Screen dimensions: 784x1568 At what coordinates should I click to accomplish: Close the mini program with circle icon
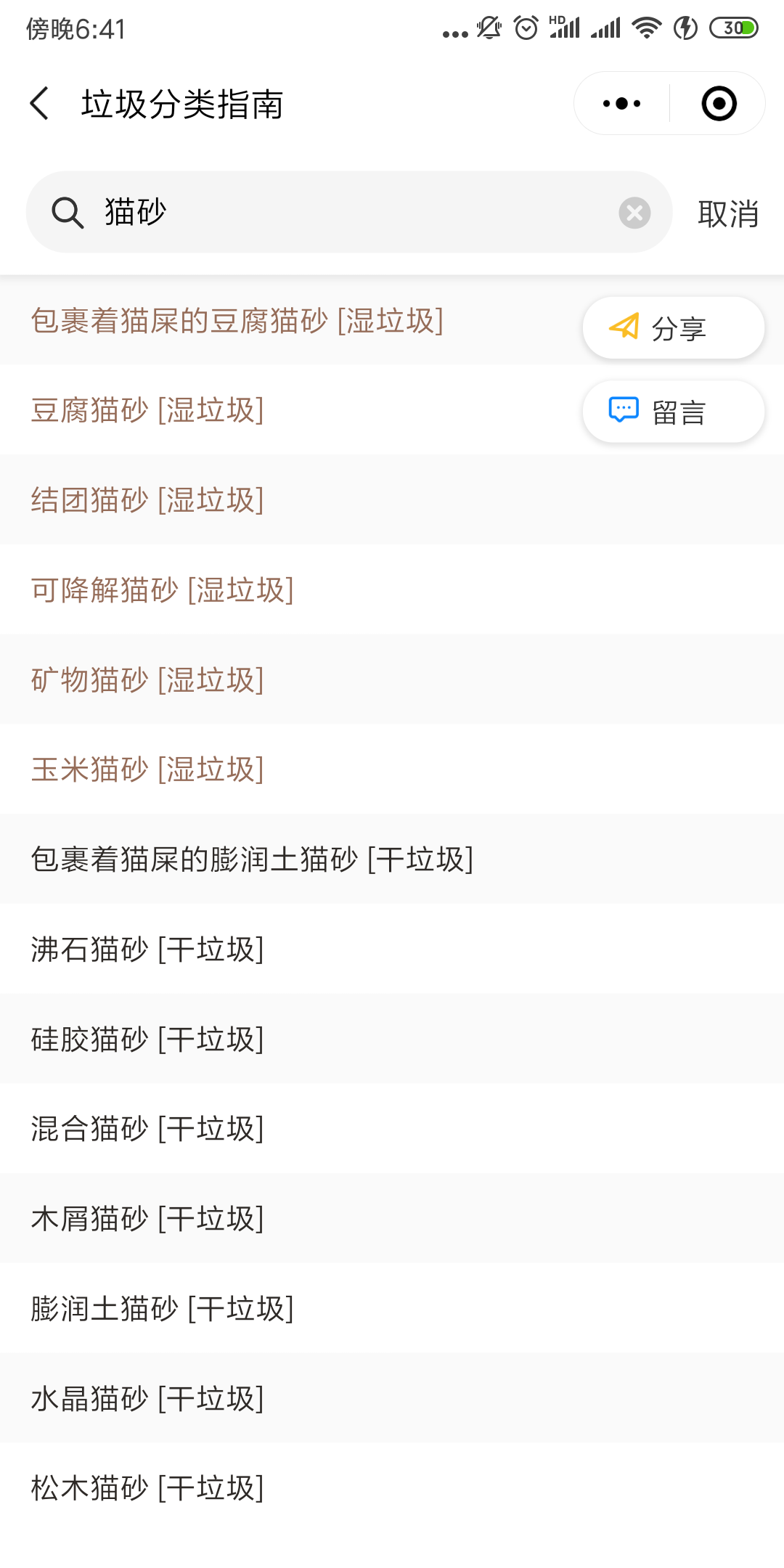pyautogui.click(x=719, y=103)
